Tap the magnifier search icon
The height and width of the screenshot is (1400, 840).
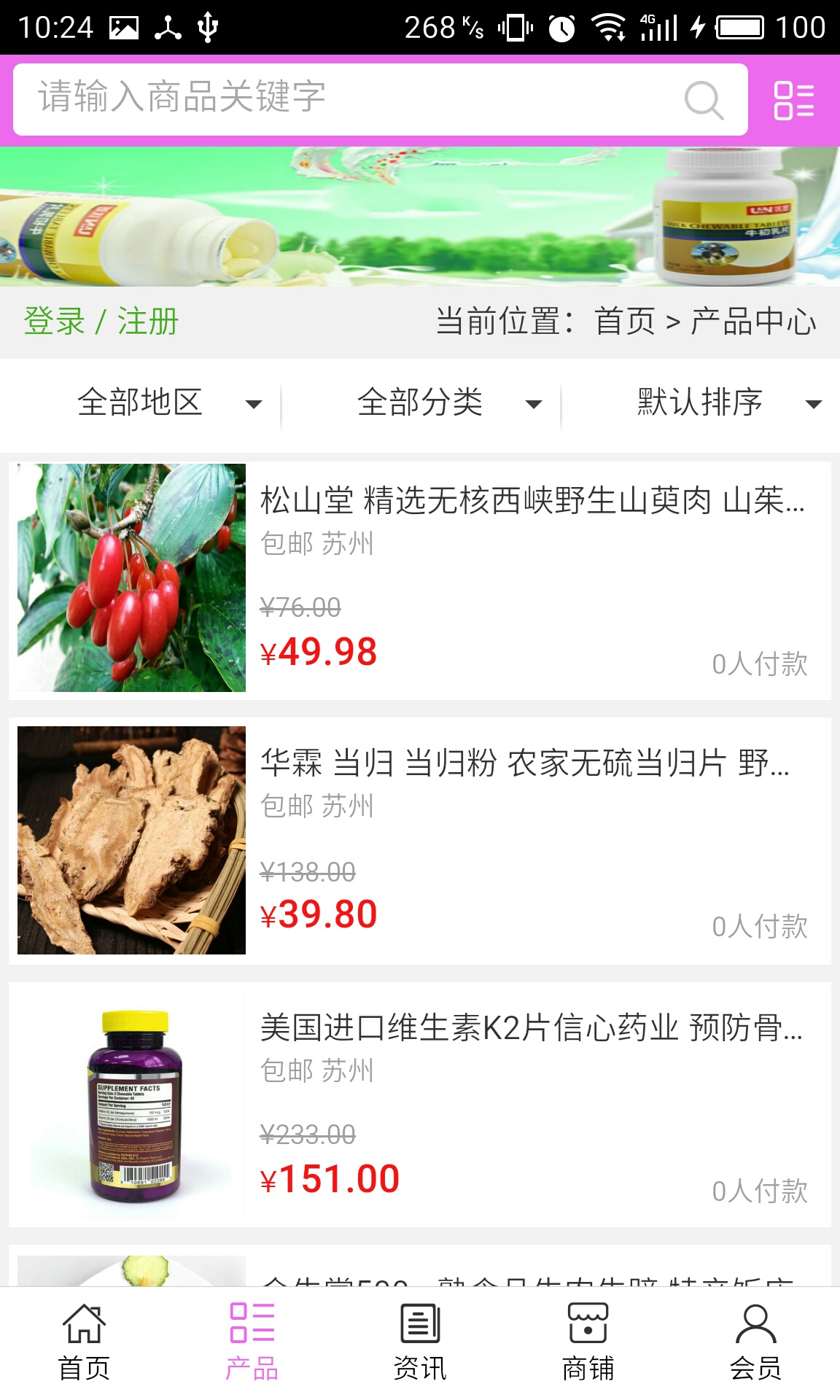pyautogui.click(x=704, y=100)
